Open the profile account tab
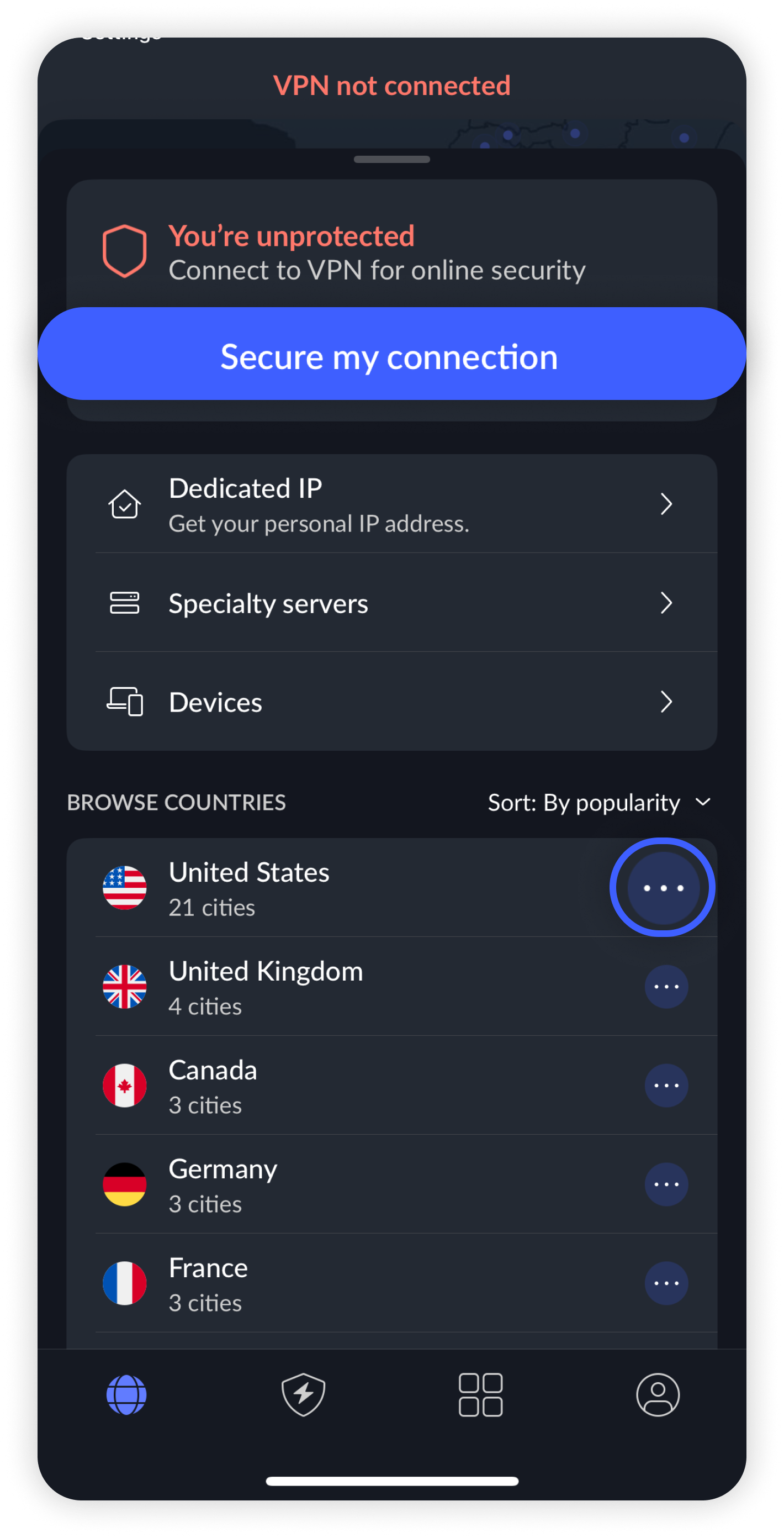The height and width of the screenshot is (1538, 784). (658, 1395)
